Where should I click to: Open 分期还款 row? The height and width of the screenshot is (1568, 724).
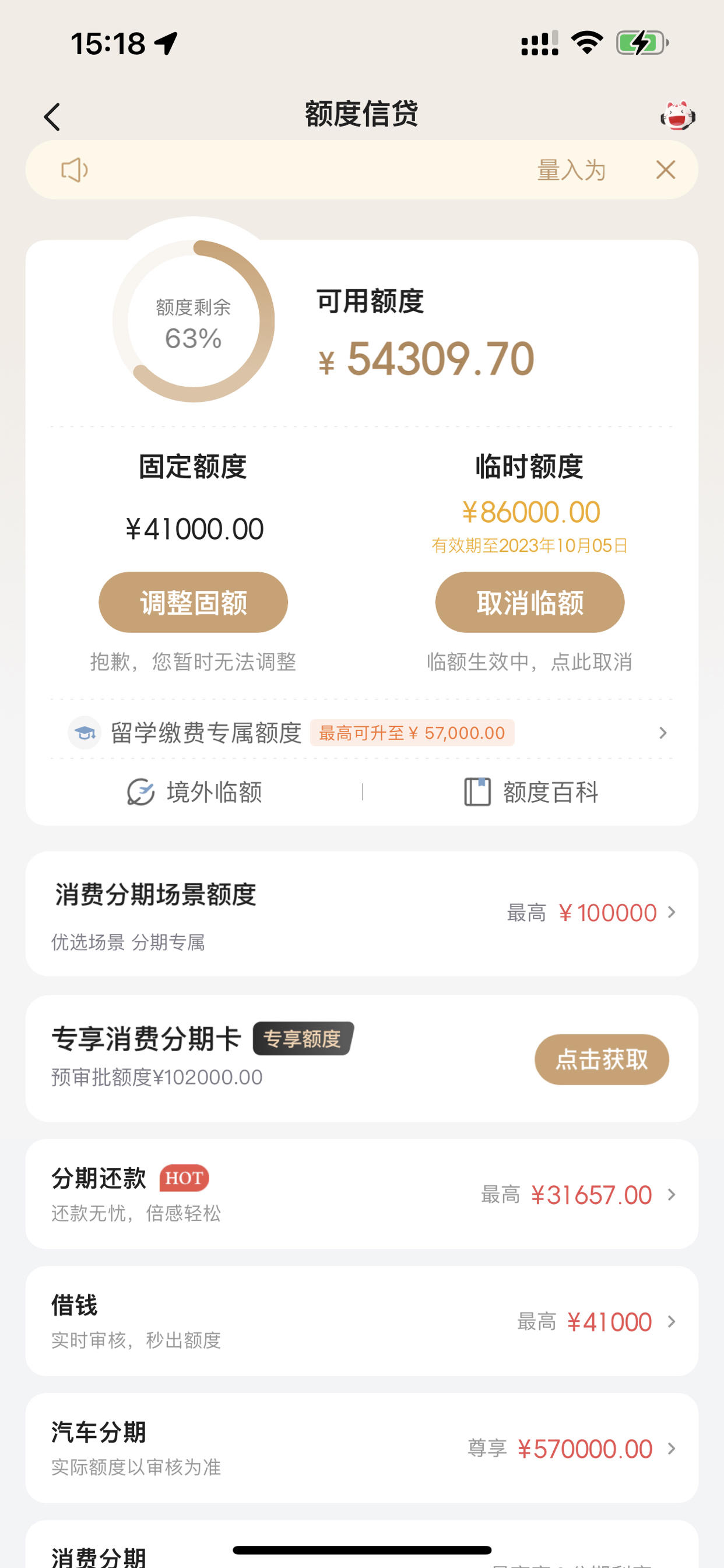[x=362, y=1194]
